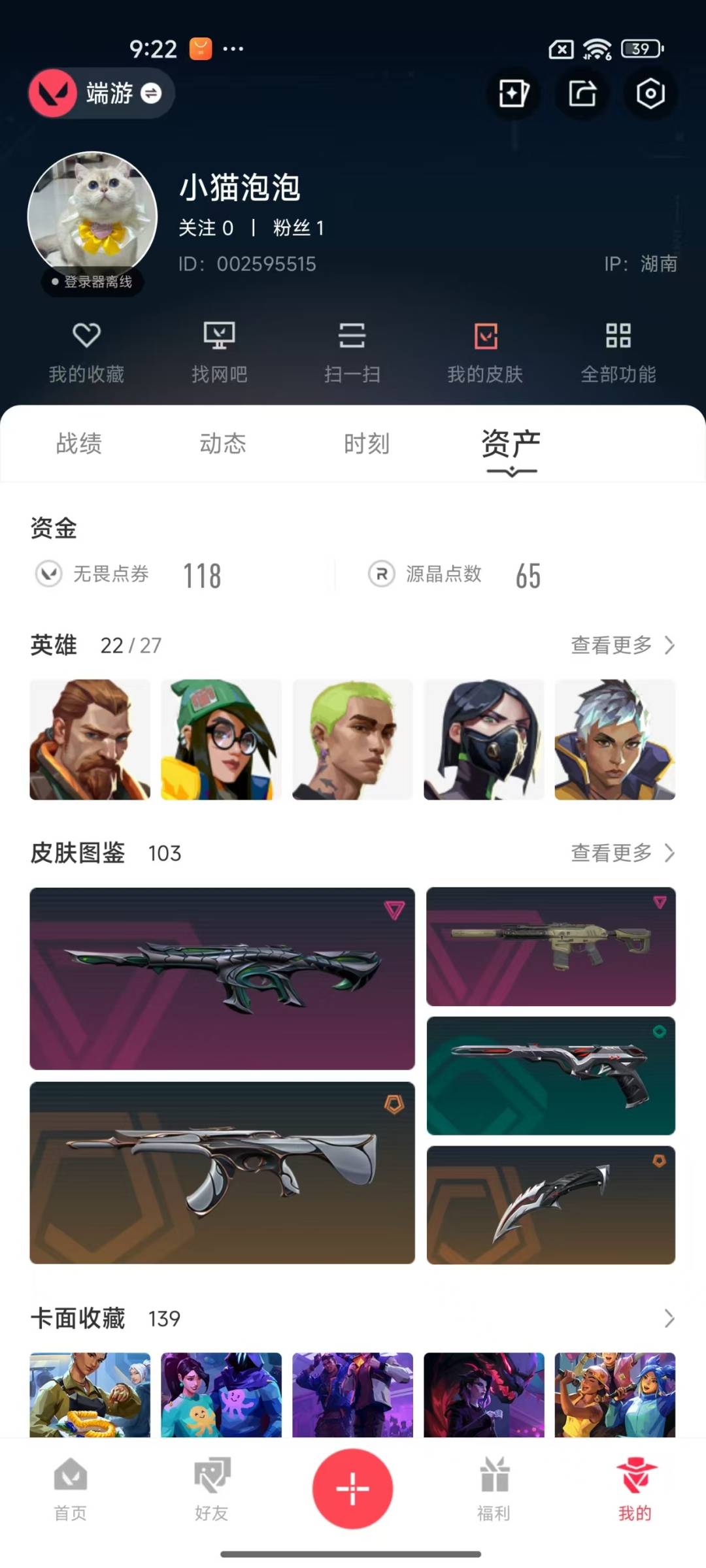The image size is (706, 1568).
Task: Tap the 端游 game mode switcher
Action: pos(101,93)
